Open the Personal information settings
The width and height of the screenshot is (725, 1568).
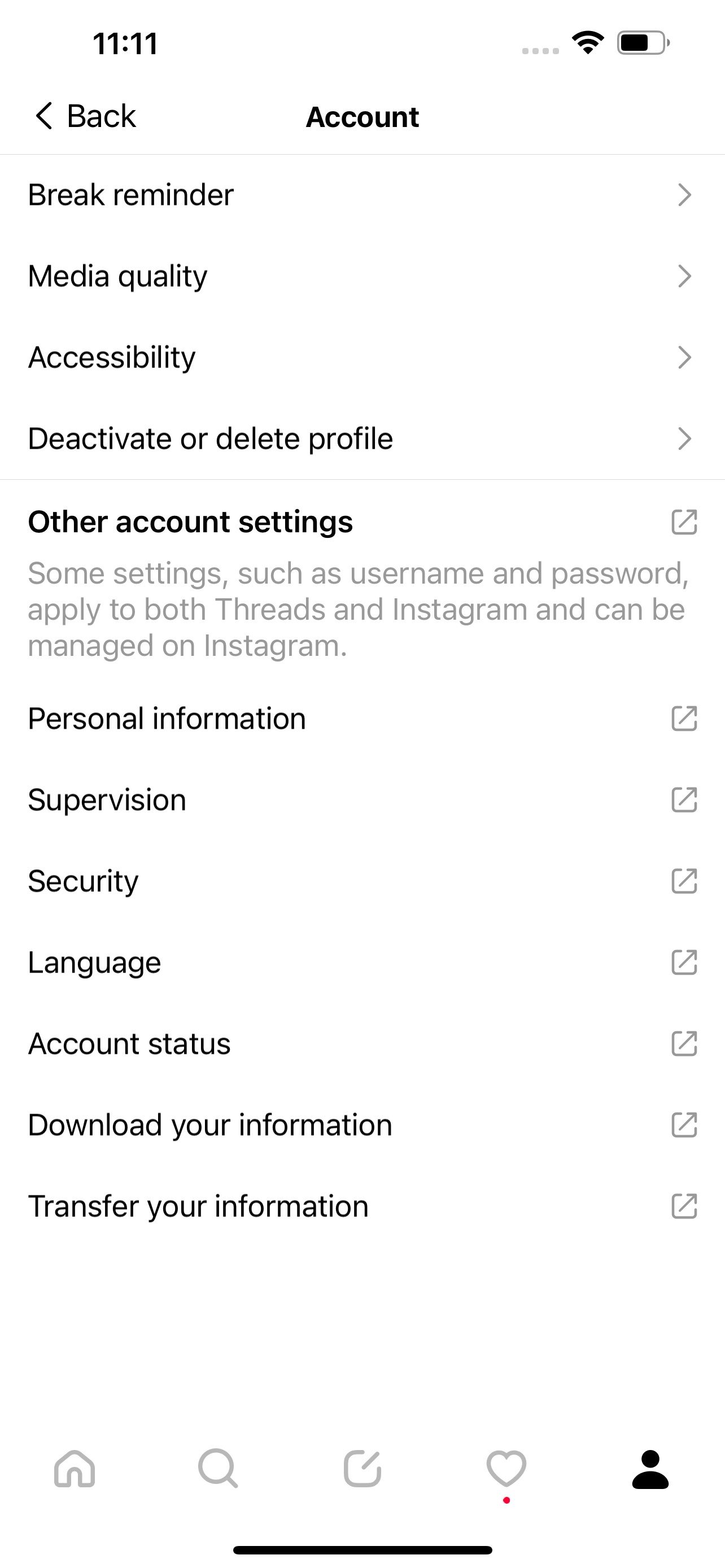(167, 720)
